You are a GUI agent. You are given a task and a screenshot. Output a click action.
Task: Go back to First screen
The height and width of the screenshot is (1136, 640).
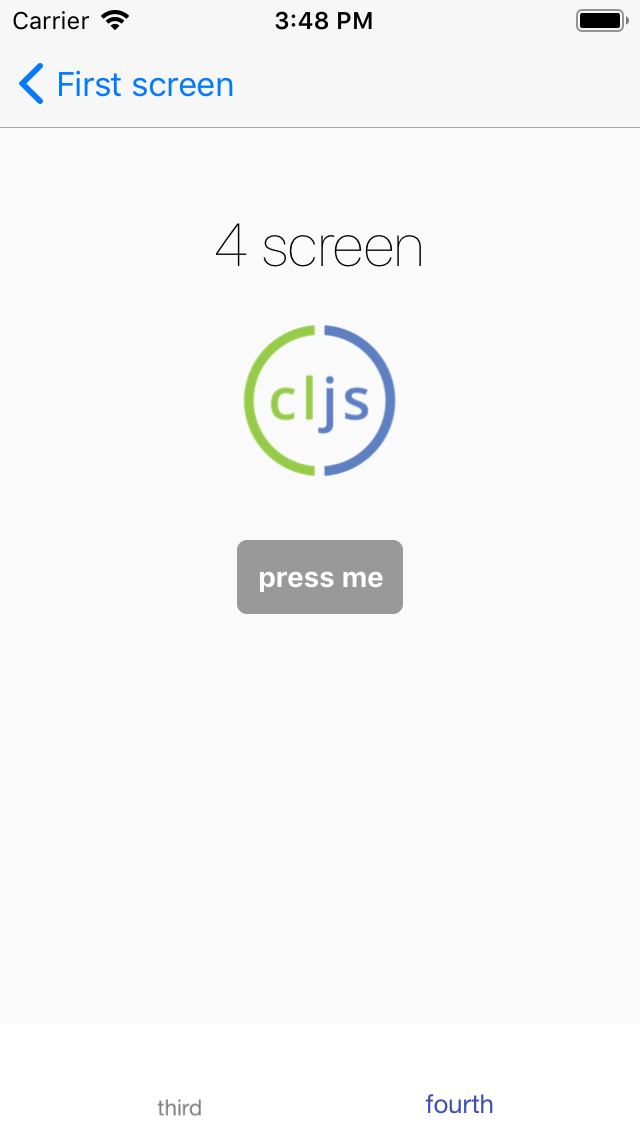(x=126, y=85)
